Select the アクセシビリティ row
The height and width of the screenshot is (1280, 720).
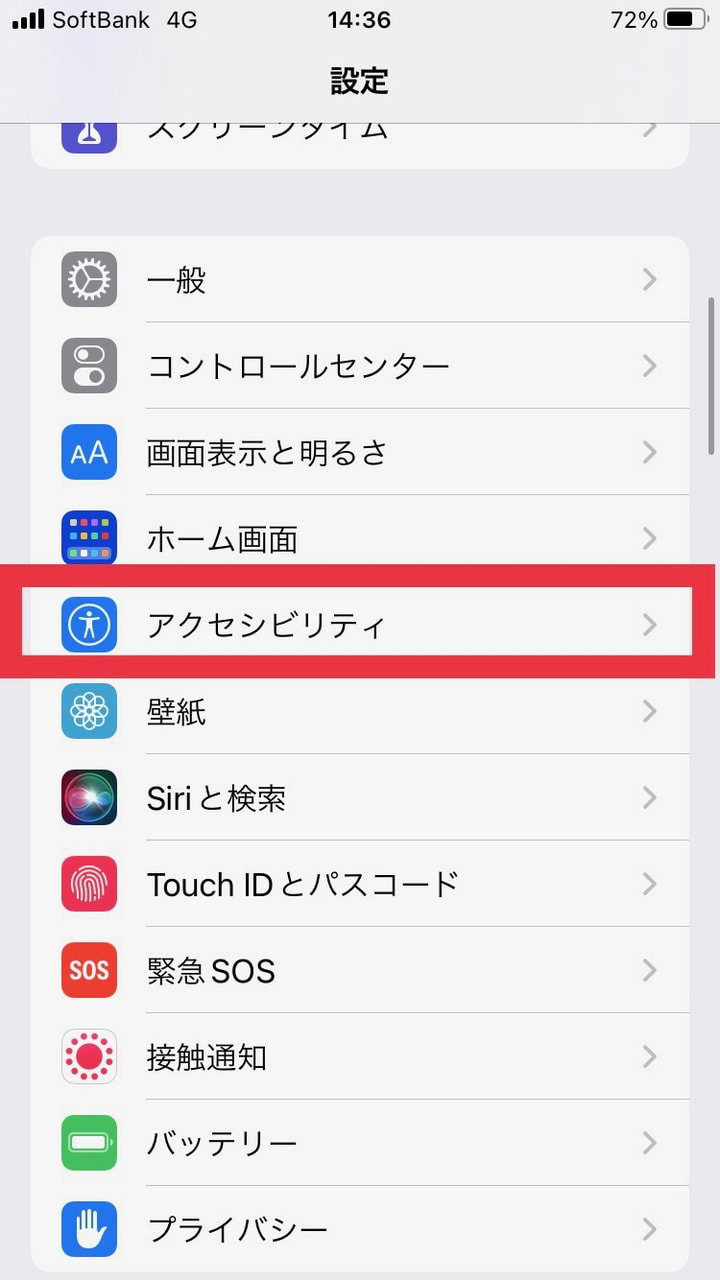click(x=360, y=625)
